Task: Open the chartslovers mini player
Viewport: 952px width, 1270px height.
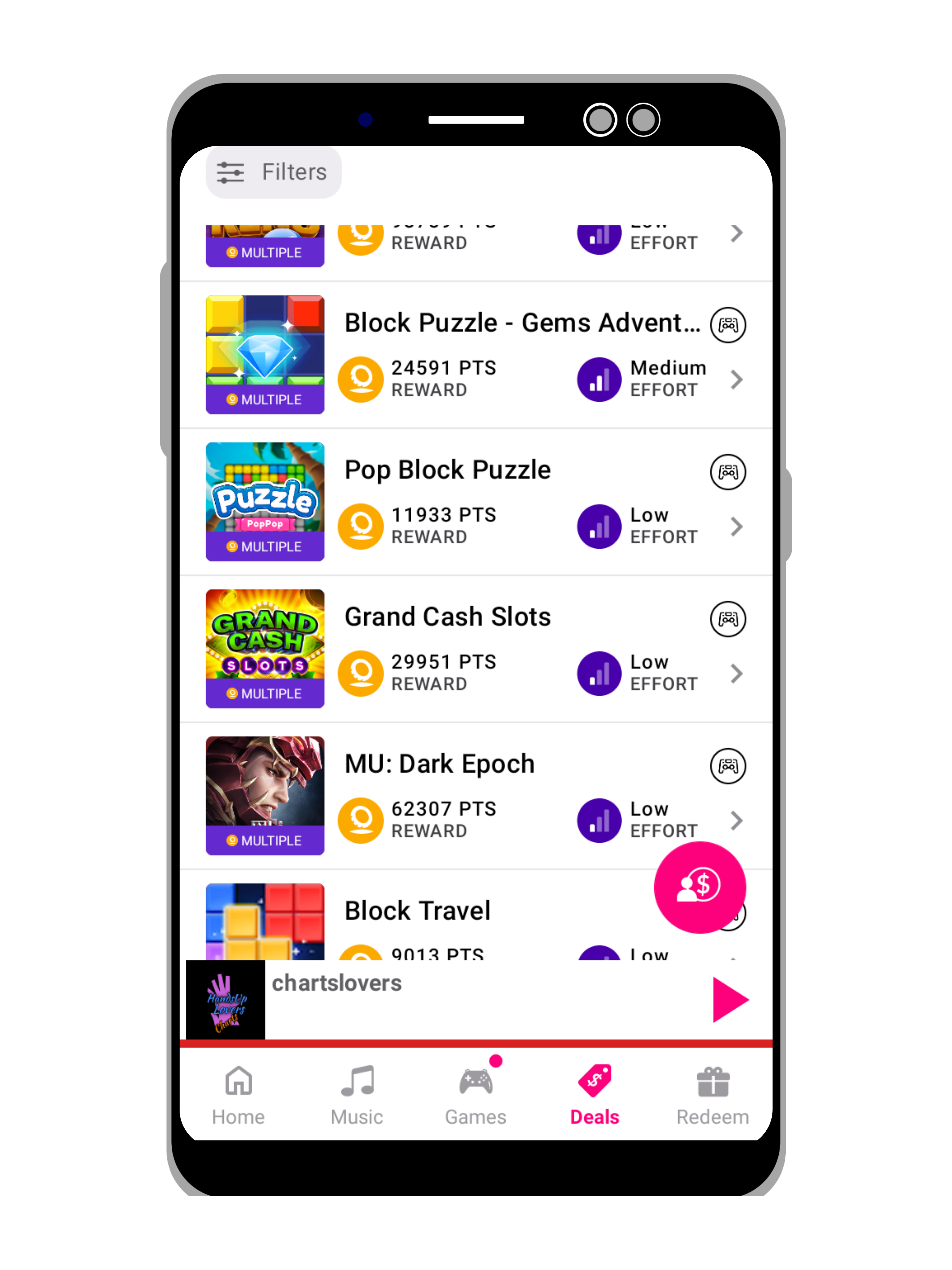Action: point(402,999)
